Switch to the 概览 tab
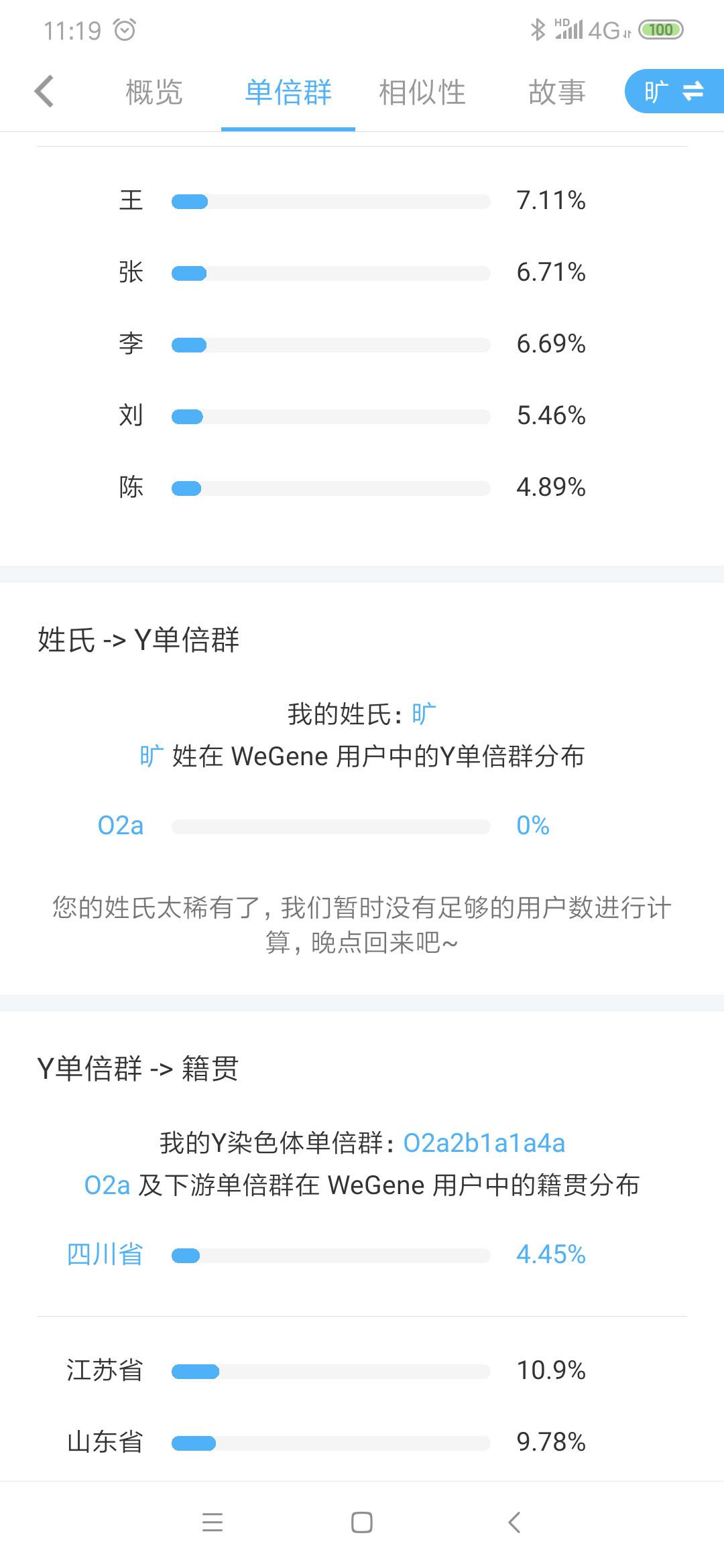 click(154, 92)
